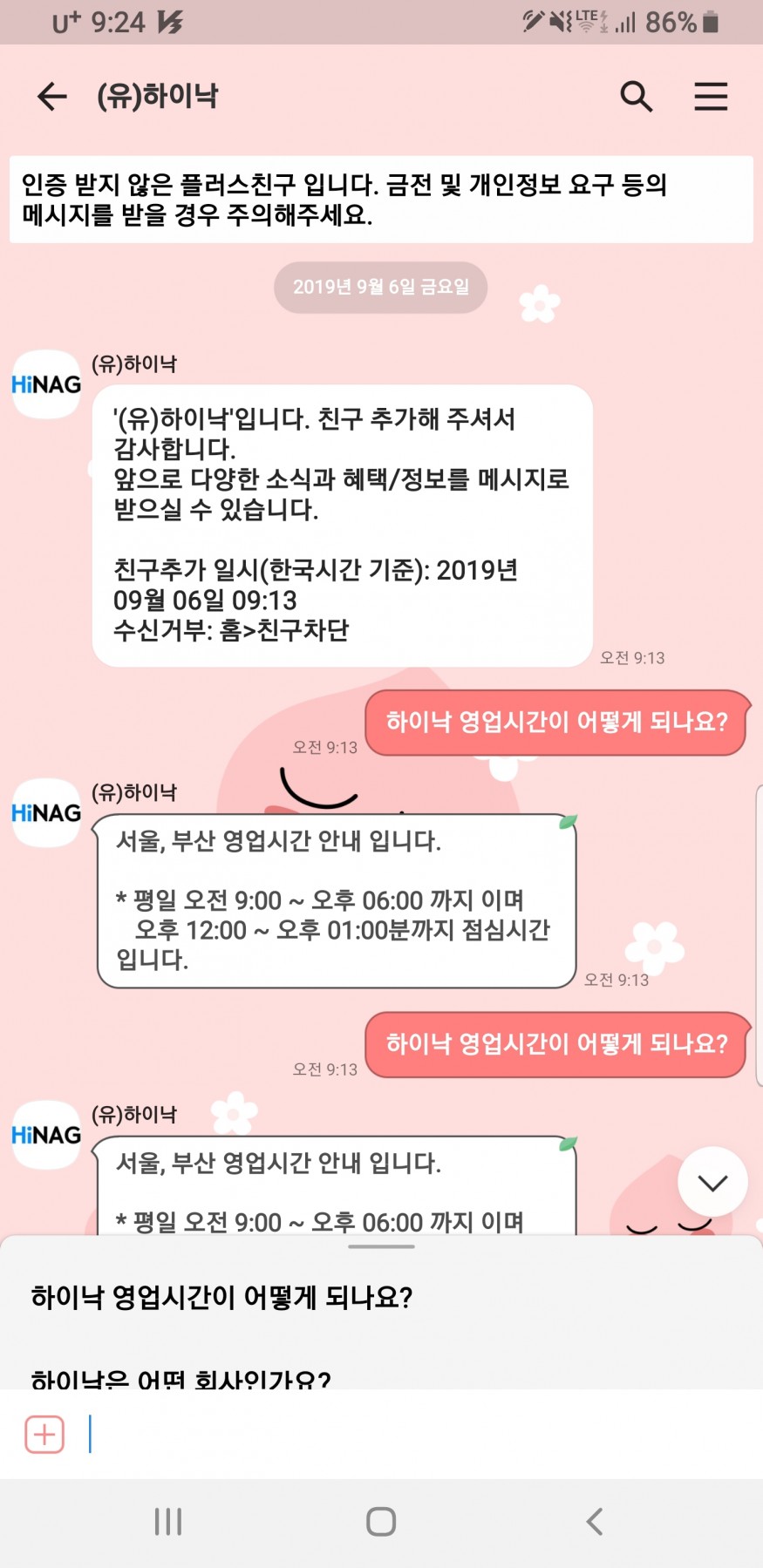Image resolution: width=763 pixels, height=1568 pixels.
Task: Open the first HiNAG profile picture
Action: pos(46,384)
